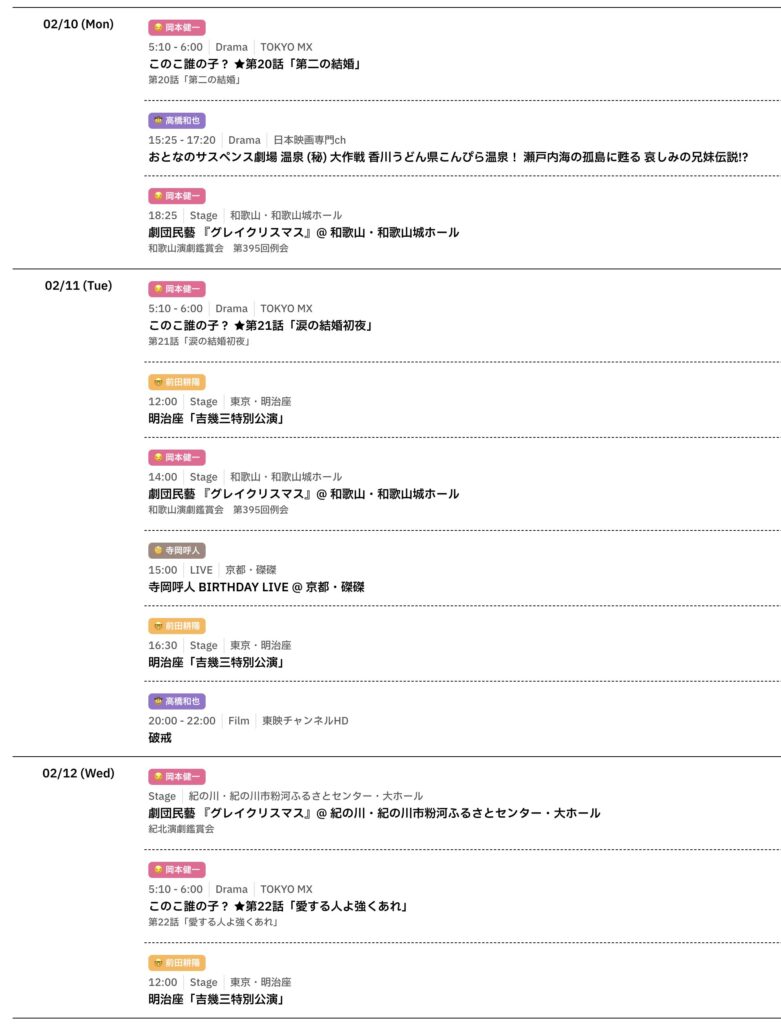Select 寺岡呼人 tag above BIRTHDAY LIVE
The image size is (781, 1024).
(177, 550)
